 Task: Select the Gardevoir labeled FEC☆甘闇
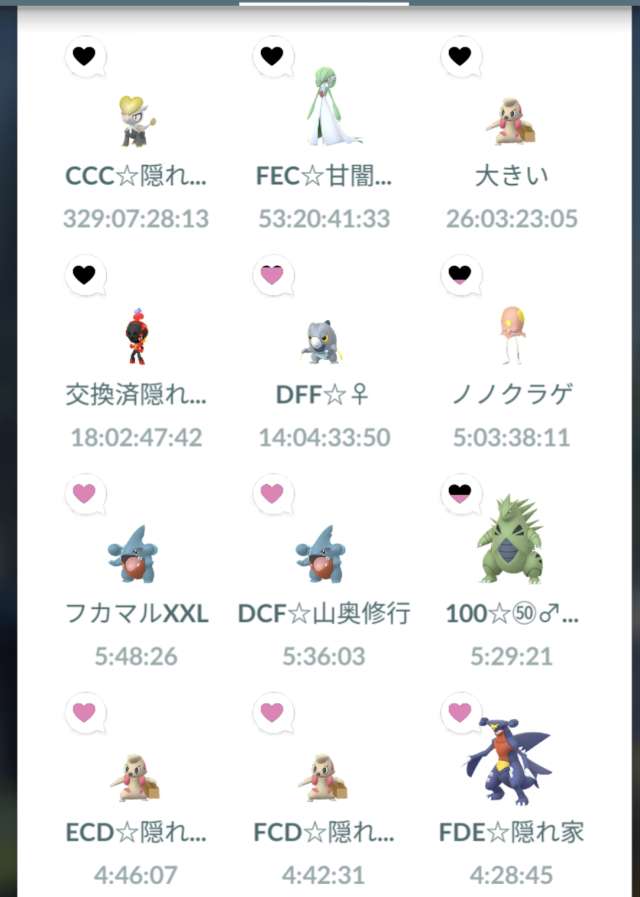point(323,110)
